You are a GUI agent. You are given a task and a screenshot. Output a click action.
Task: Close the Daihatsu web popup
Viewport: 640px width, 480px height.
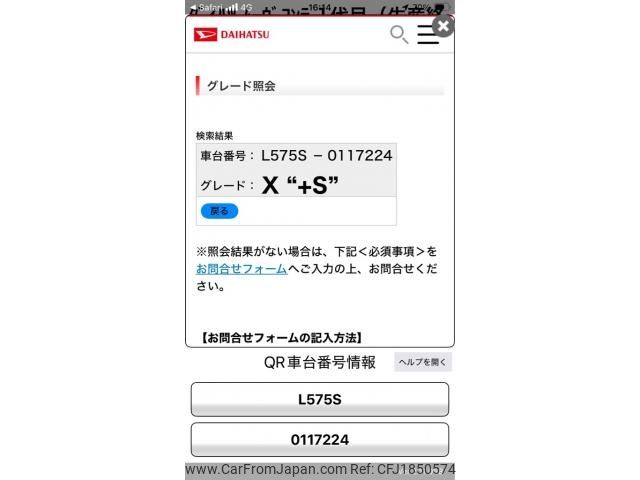tap(443, 27)
